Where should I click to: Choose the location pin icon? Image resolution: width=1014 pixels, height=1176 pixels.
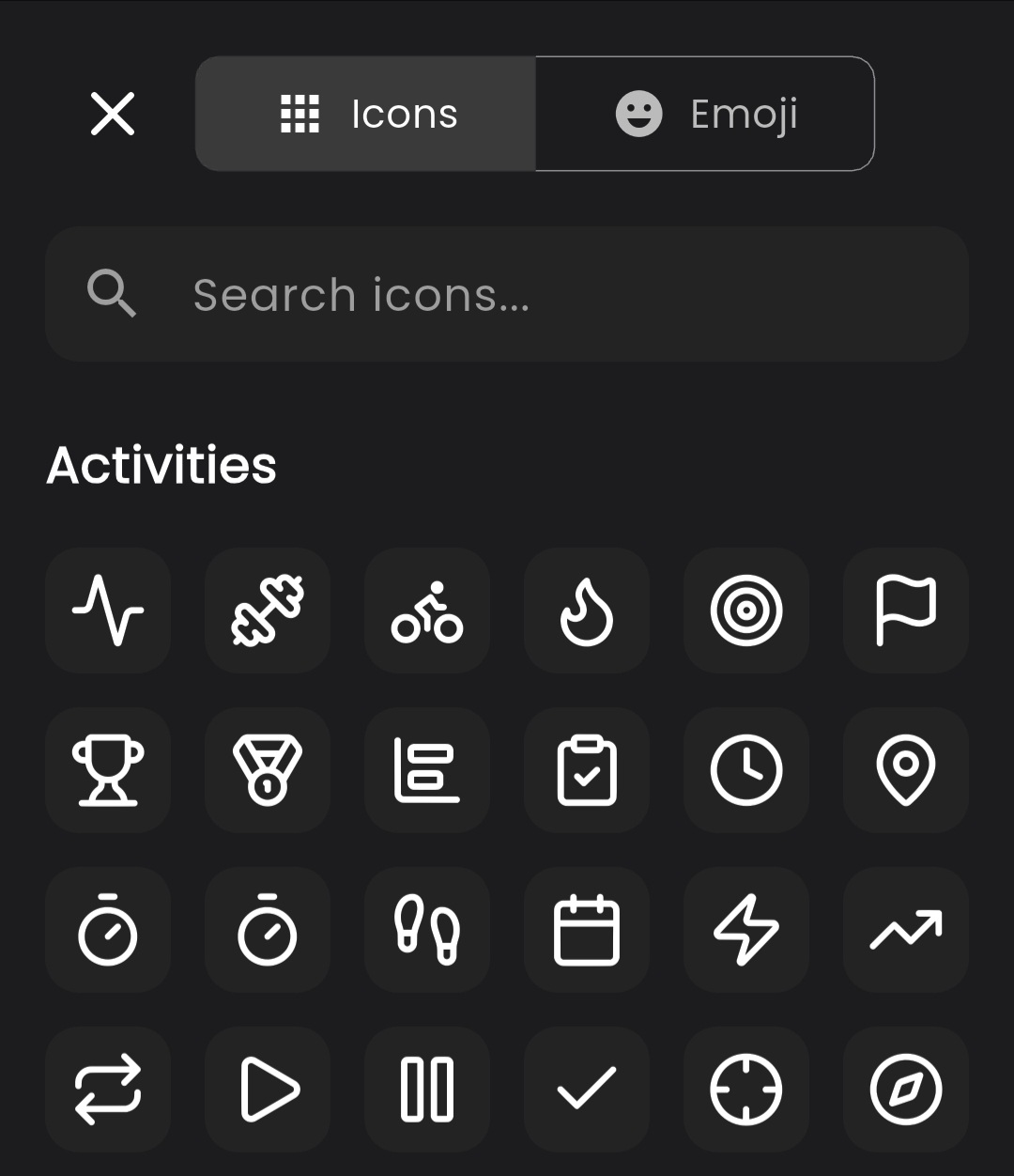pyautogui.click(x=906, y=770)
